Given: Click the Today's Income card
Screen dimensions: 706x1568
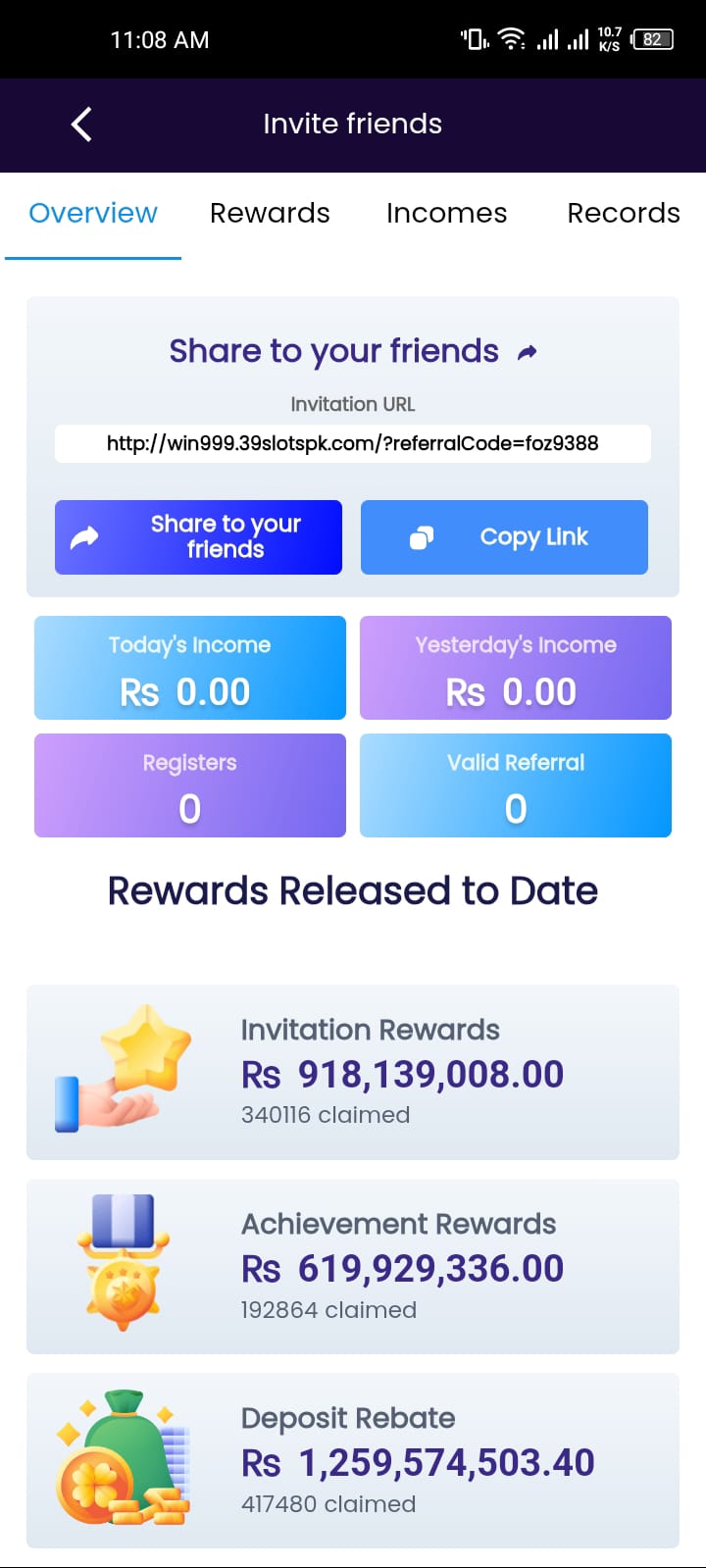Looking at the screenshot, I should coord(189,668).
